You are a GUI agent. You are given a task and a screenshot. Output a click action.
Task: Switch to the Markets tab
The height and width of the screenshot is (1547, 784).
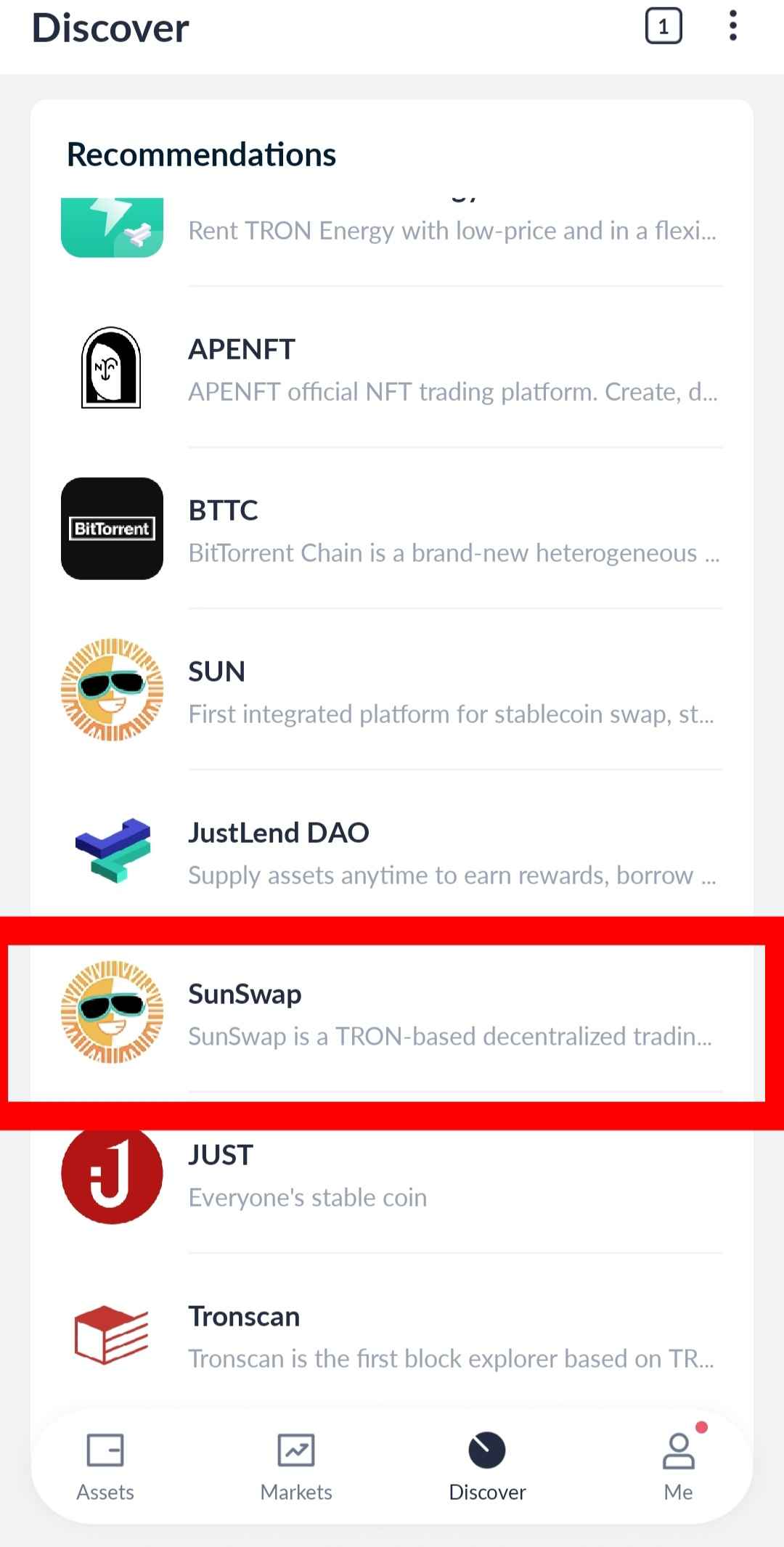(x=296, y=1466)
